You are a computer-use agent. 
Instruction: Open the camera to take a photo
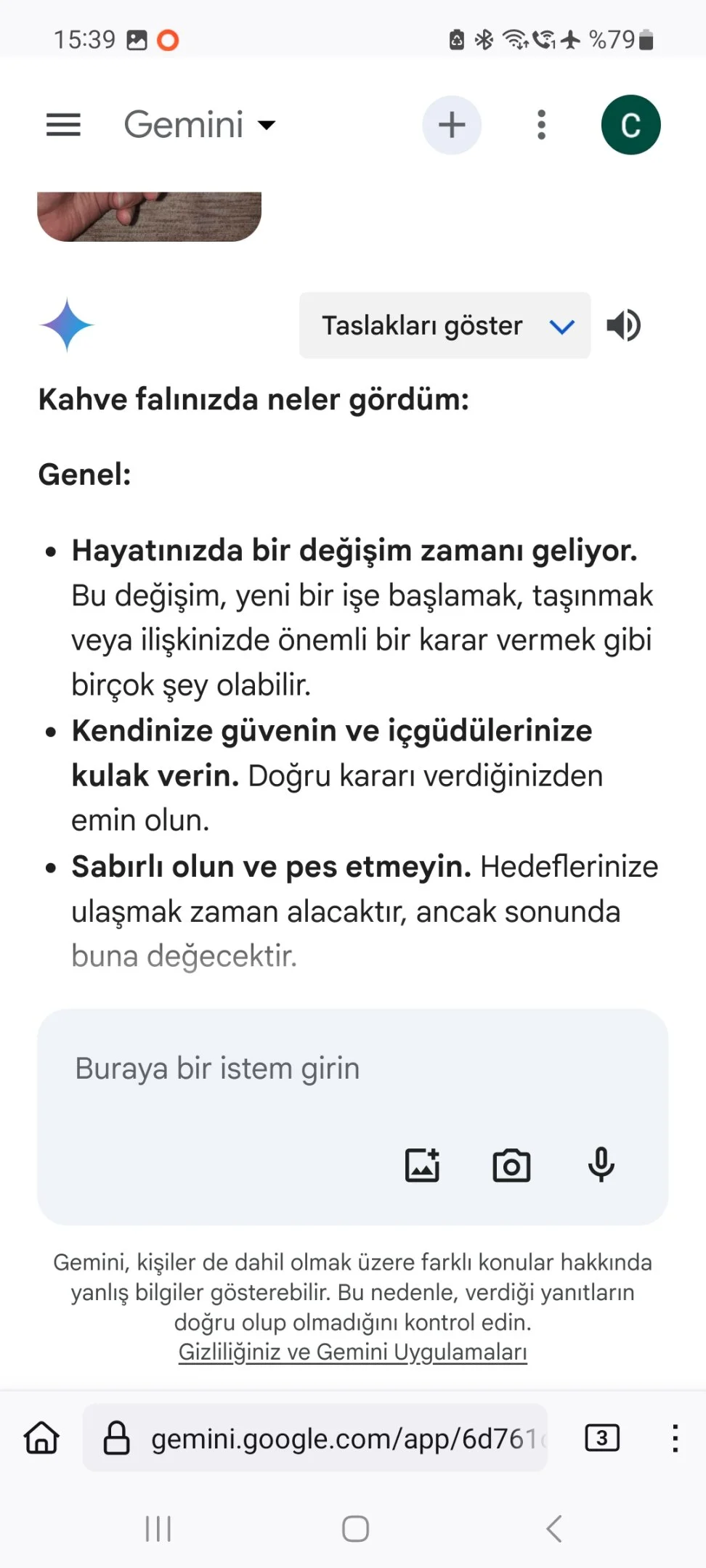pyautogui.click(x=511, y=1165)
